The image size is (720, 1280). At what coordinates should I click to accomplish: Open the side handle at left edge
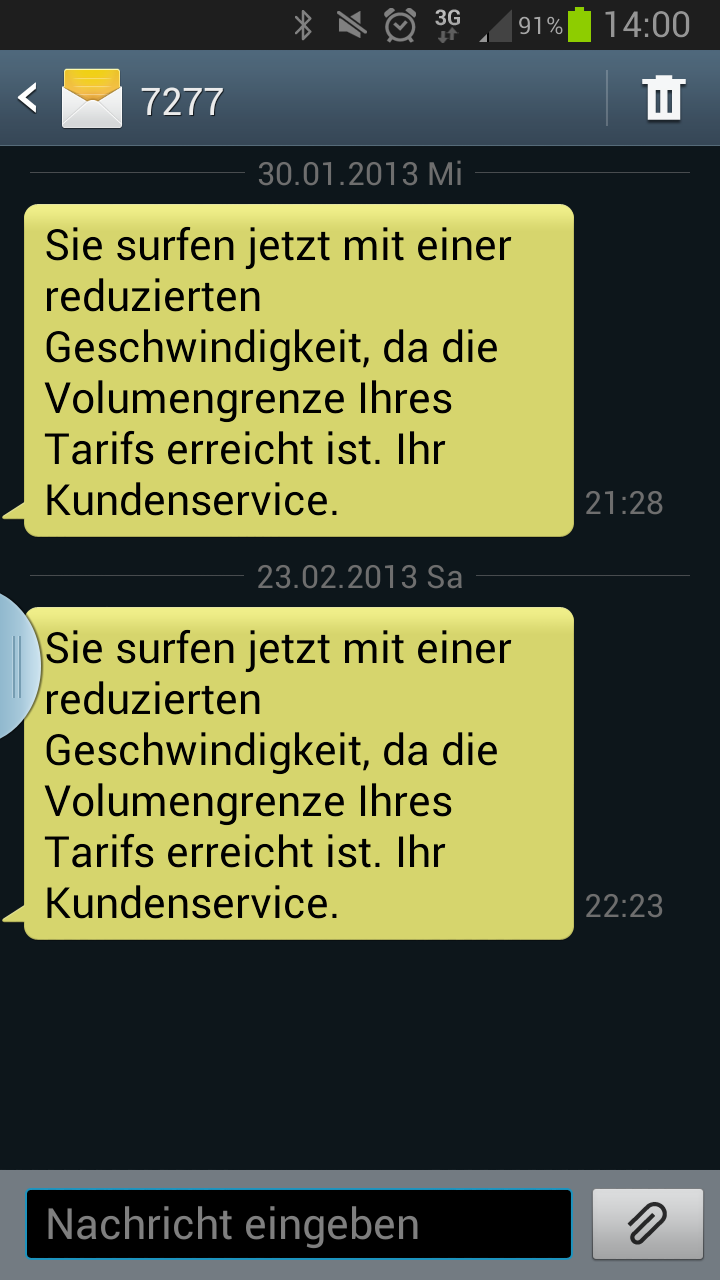click(15, 667)
